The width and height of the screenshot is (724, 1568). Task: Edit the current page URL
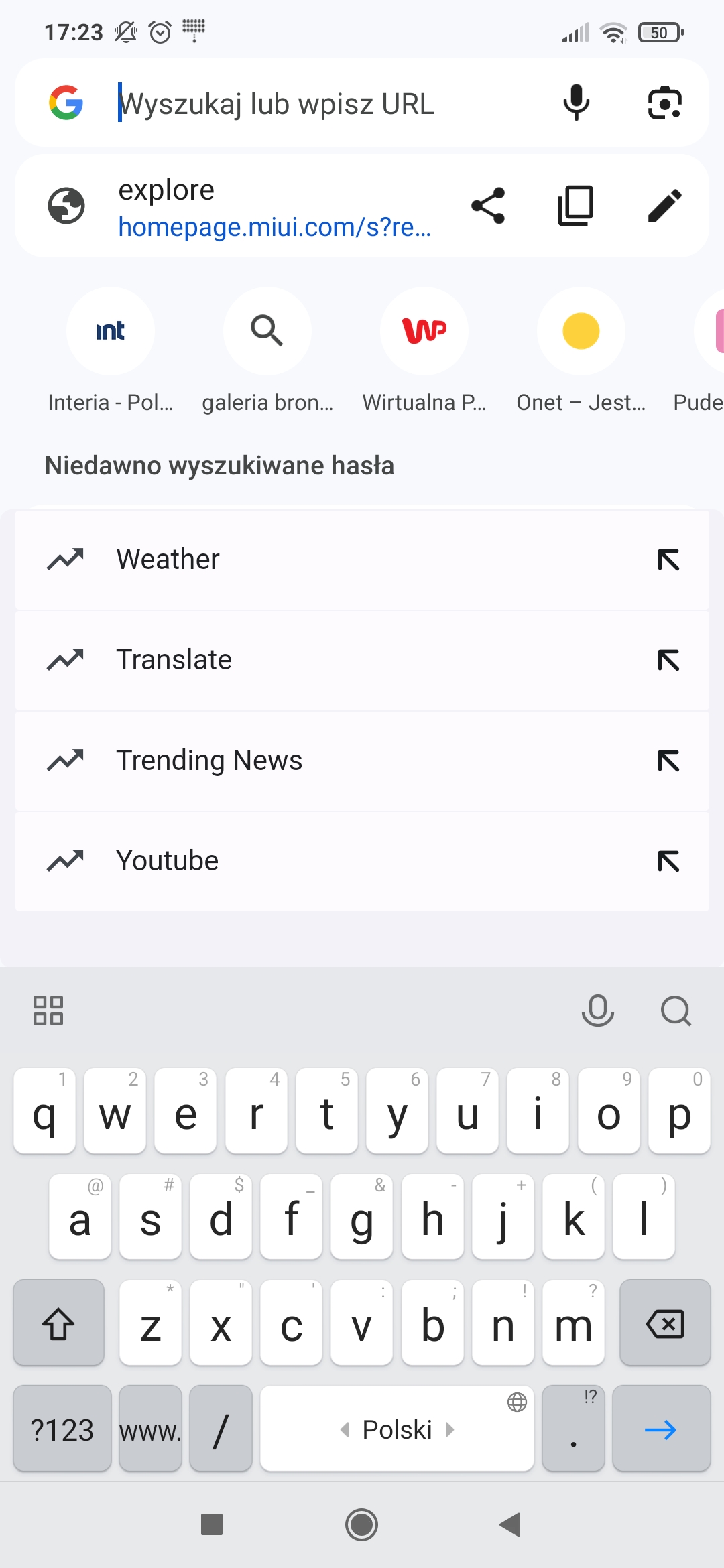click(664, 206)
